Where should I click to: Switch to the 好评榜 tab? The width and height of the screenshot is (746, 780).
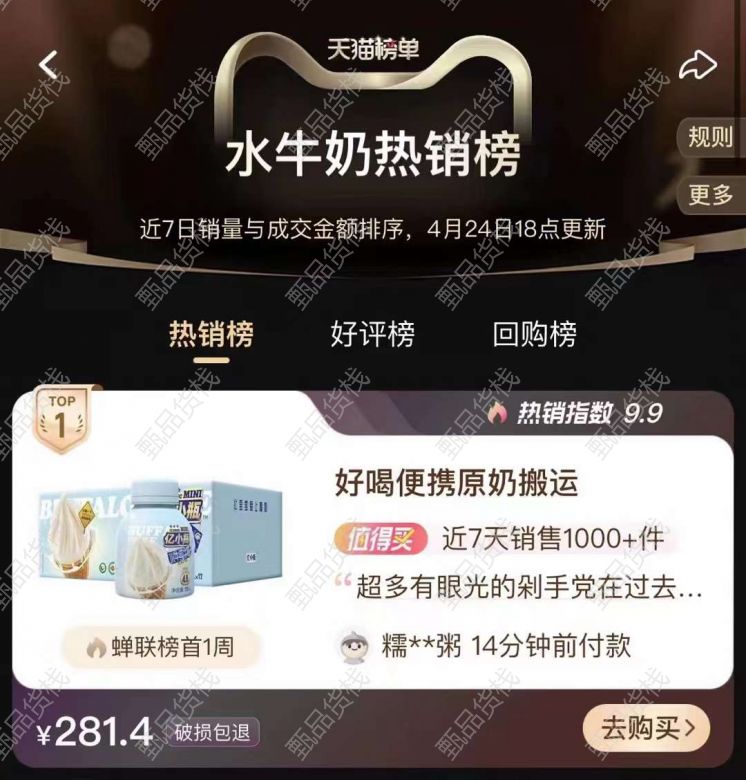coord(372,334)
